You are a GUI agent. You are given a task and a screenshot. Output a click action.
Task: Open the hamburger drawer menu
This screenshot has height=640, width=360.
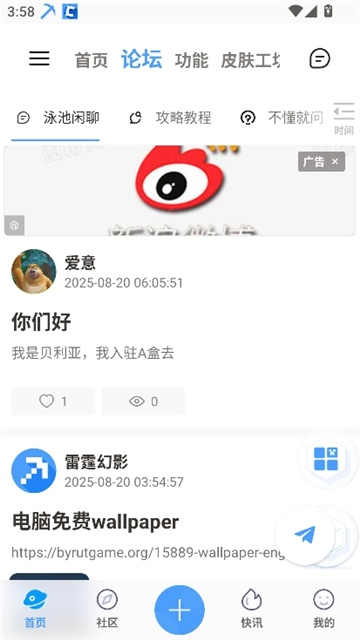coord(39,58)
